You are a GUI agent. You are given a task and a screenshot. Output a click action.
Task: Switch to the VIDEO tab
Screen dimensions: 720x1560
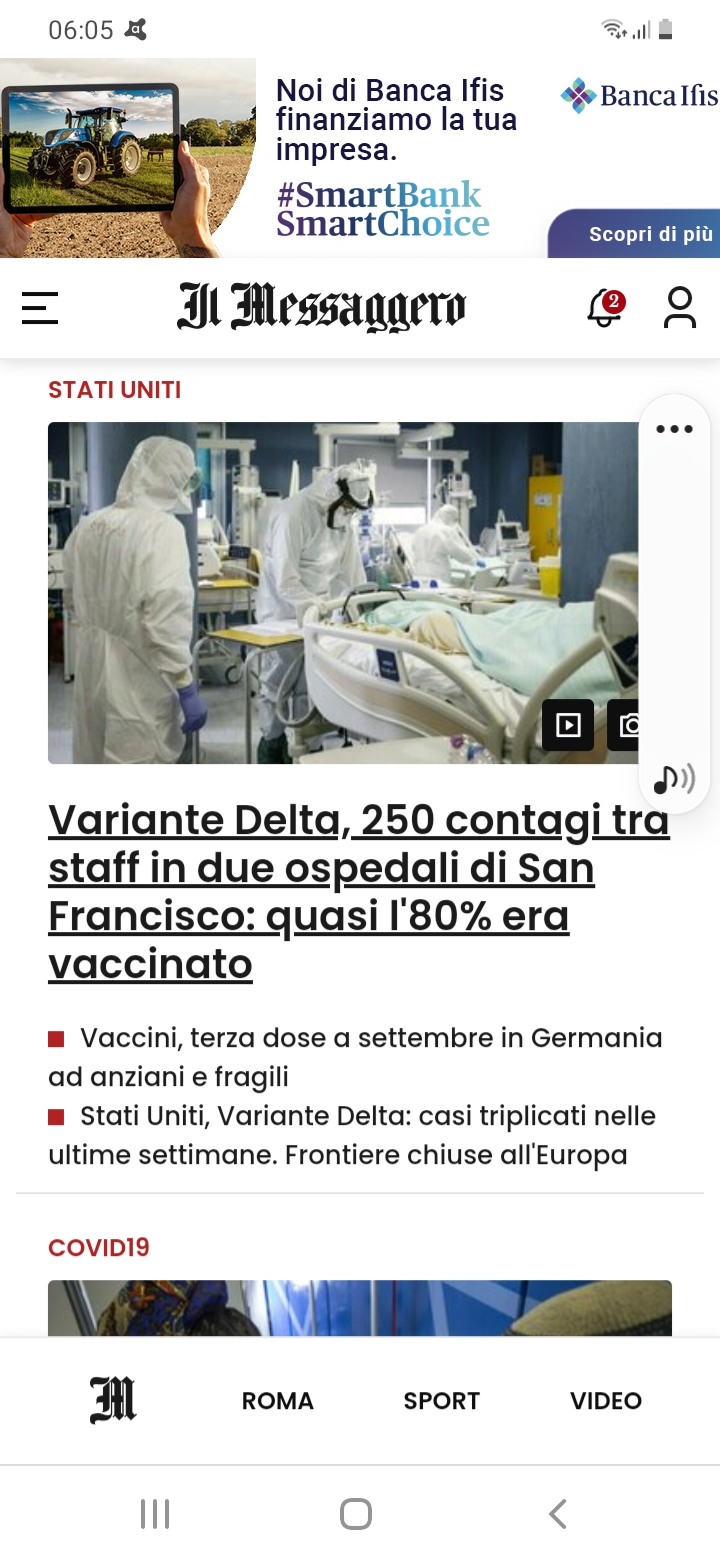605,1401
